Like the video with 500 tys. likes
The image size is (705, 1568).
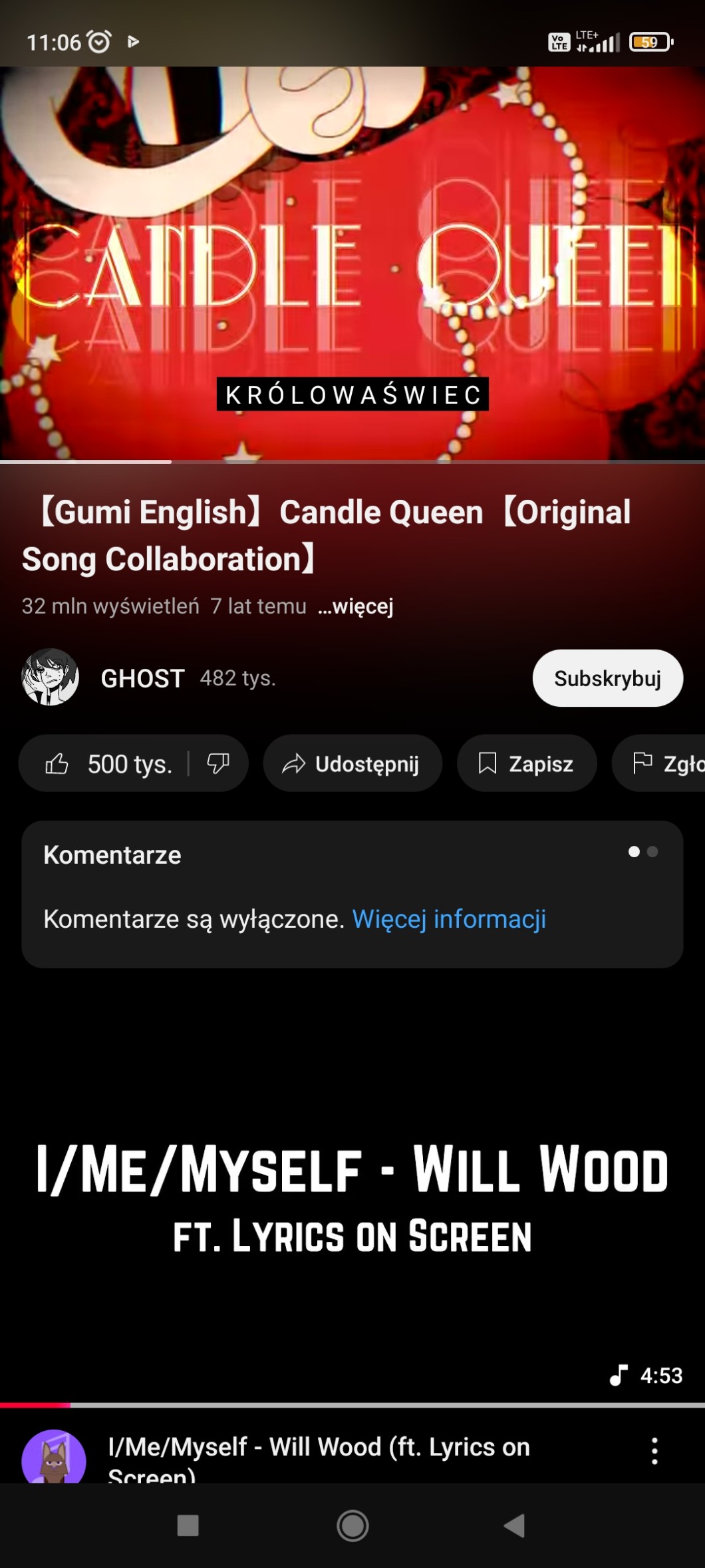106,763
